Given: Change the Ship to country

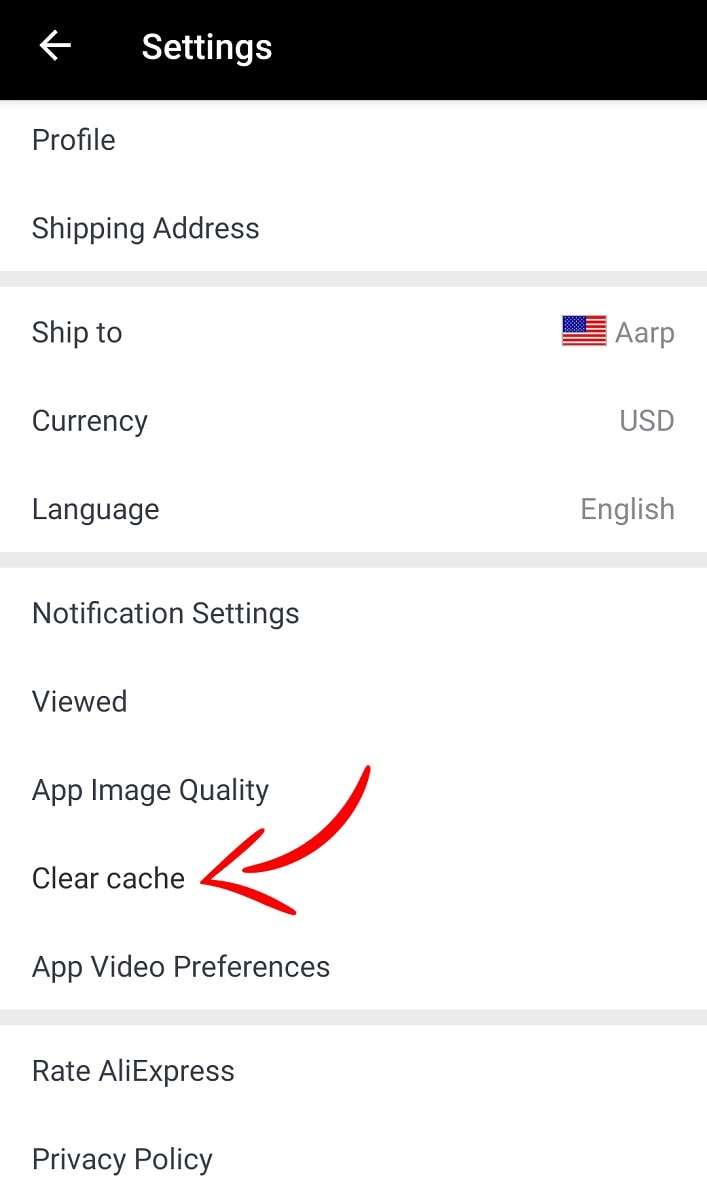Looking at the screenshot, I should [x=353, y=332].
